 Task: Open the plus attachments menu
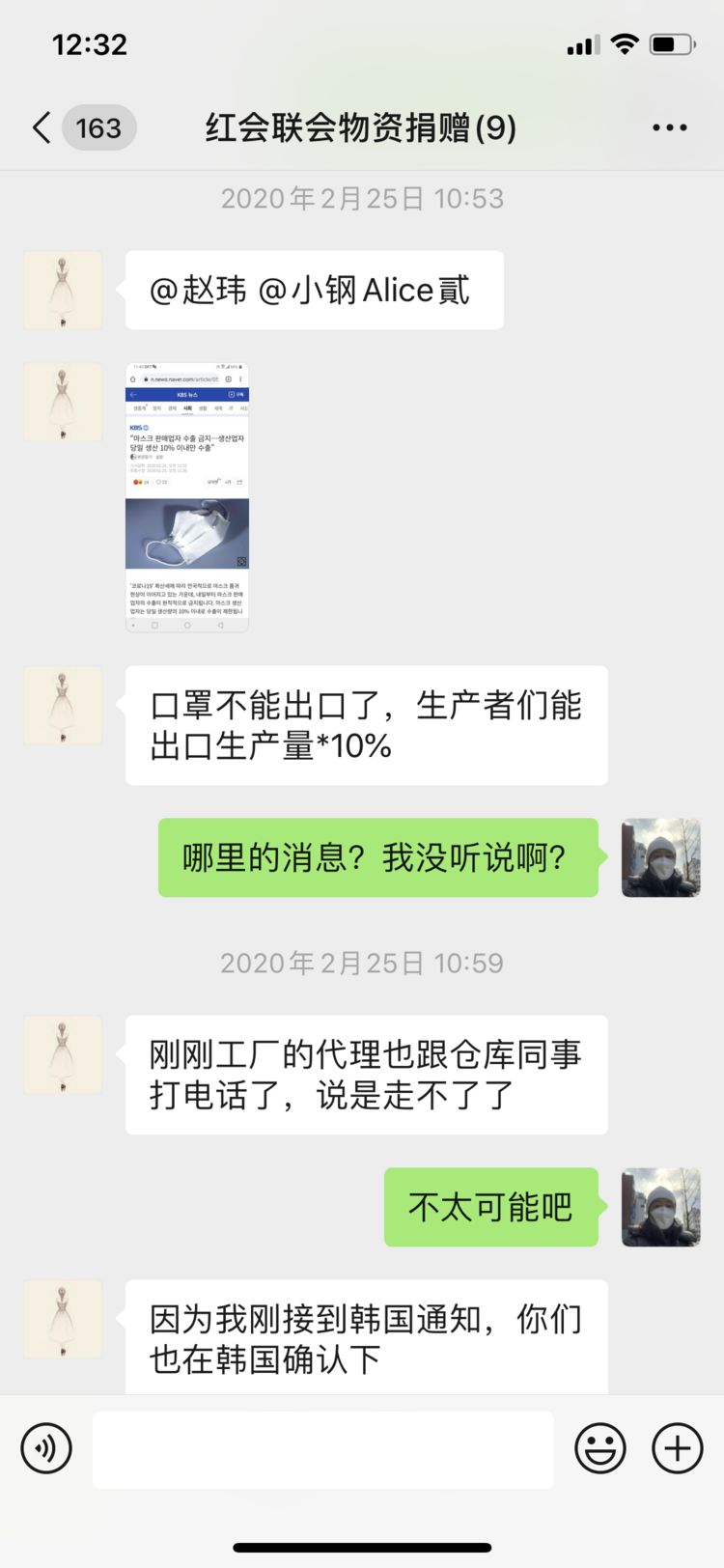pos(678,1448)
